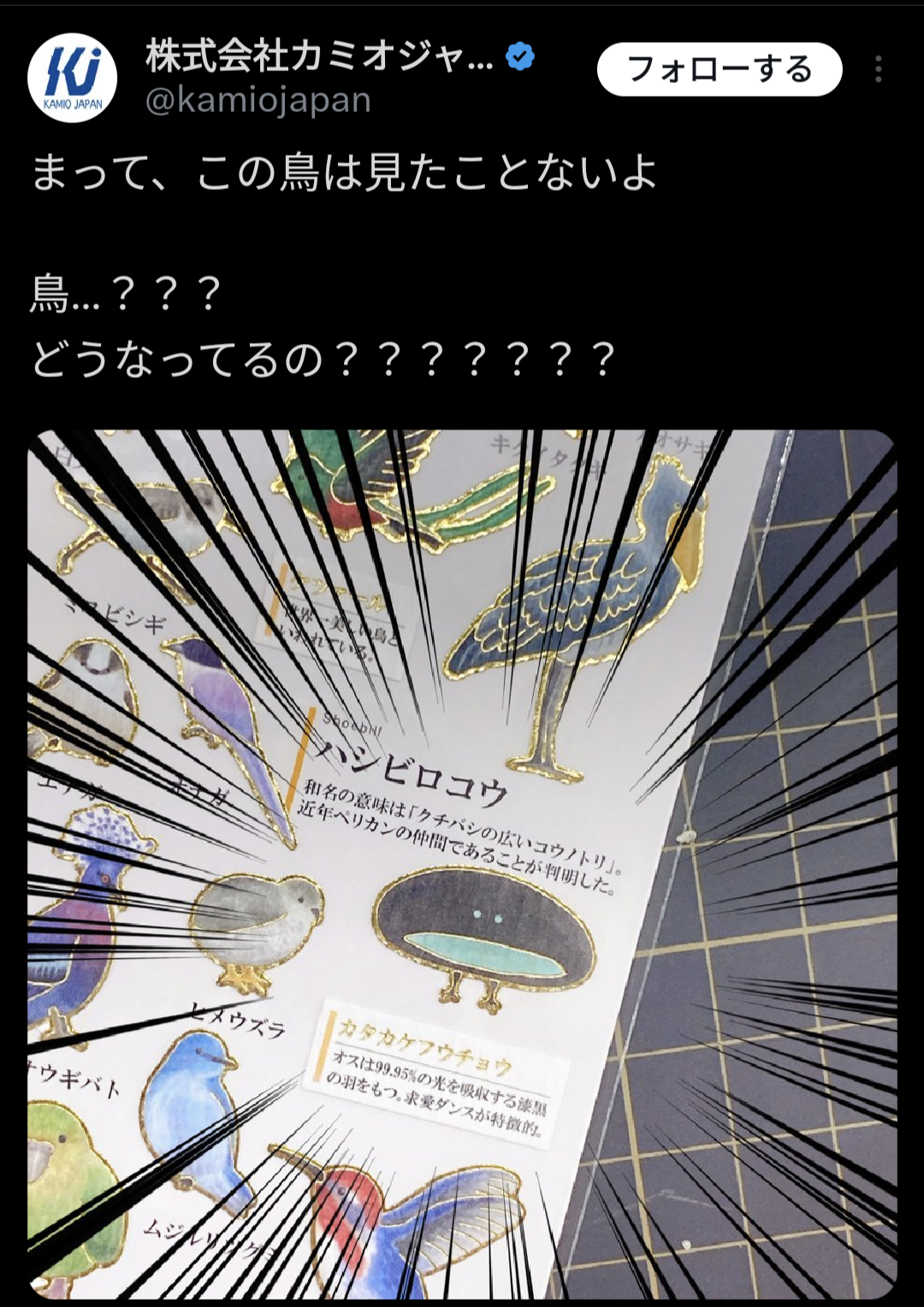Open the Kamio Japan profile avatar
This screenshot has width=924, height=1307.
click(x=73, y=78)
